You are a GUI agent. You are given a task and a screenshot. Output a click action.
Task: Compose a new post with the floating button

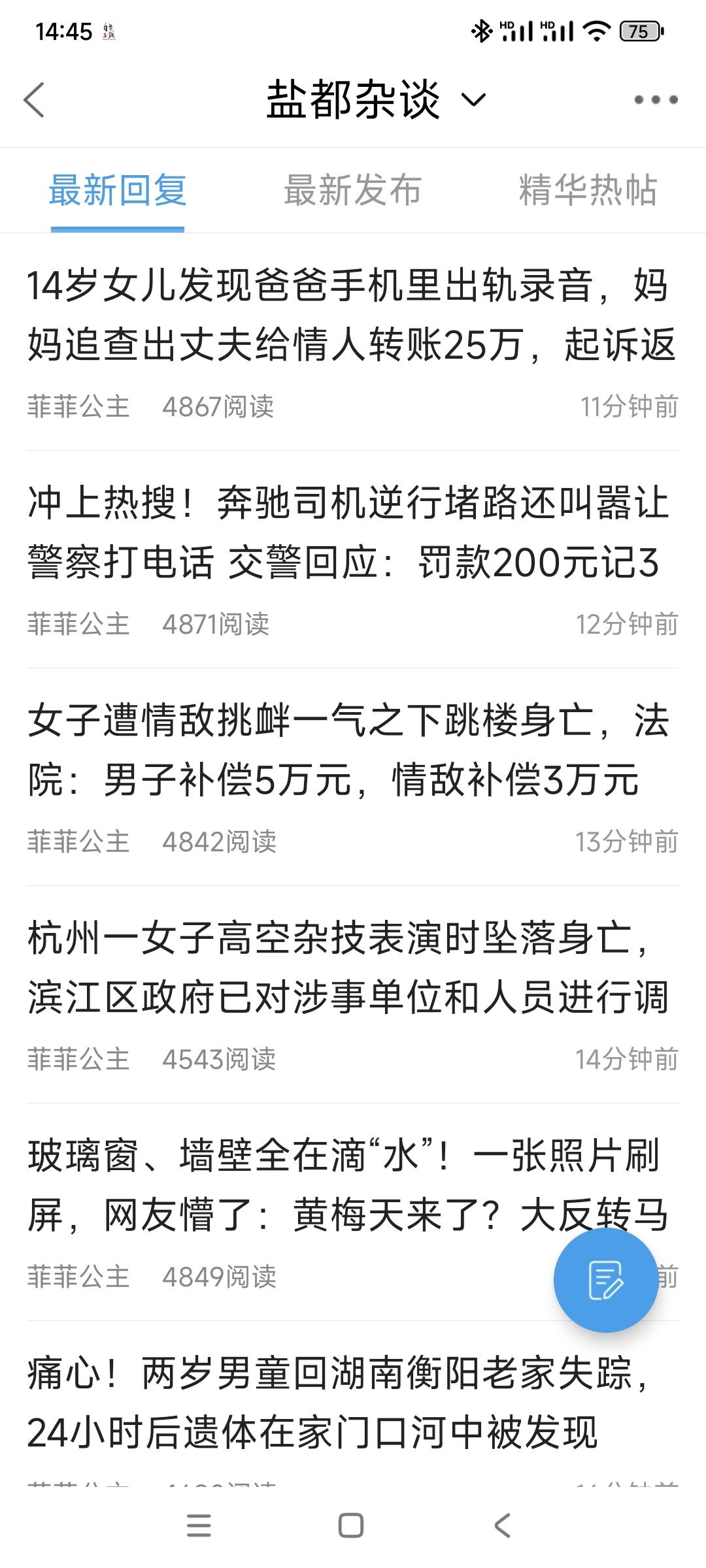pos(605,1279)
